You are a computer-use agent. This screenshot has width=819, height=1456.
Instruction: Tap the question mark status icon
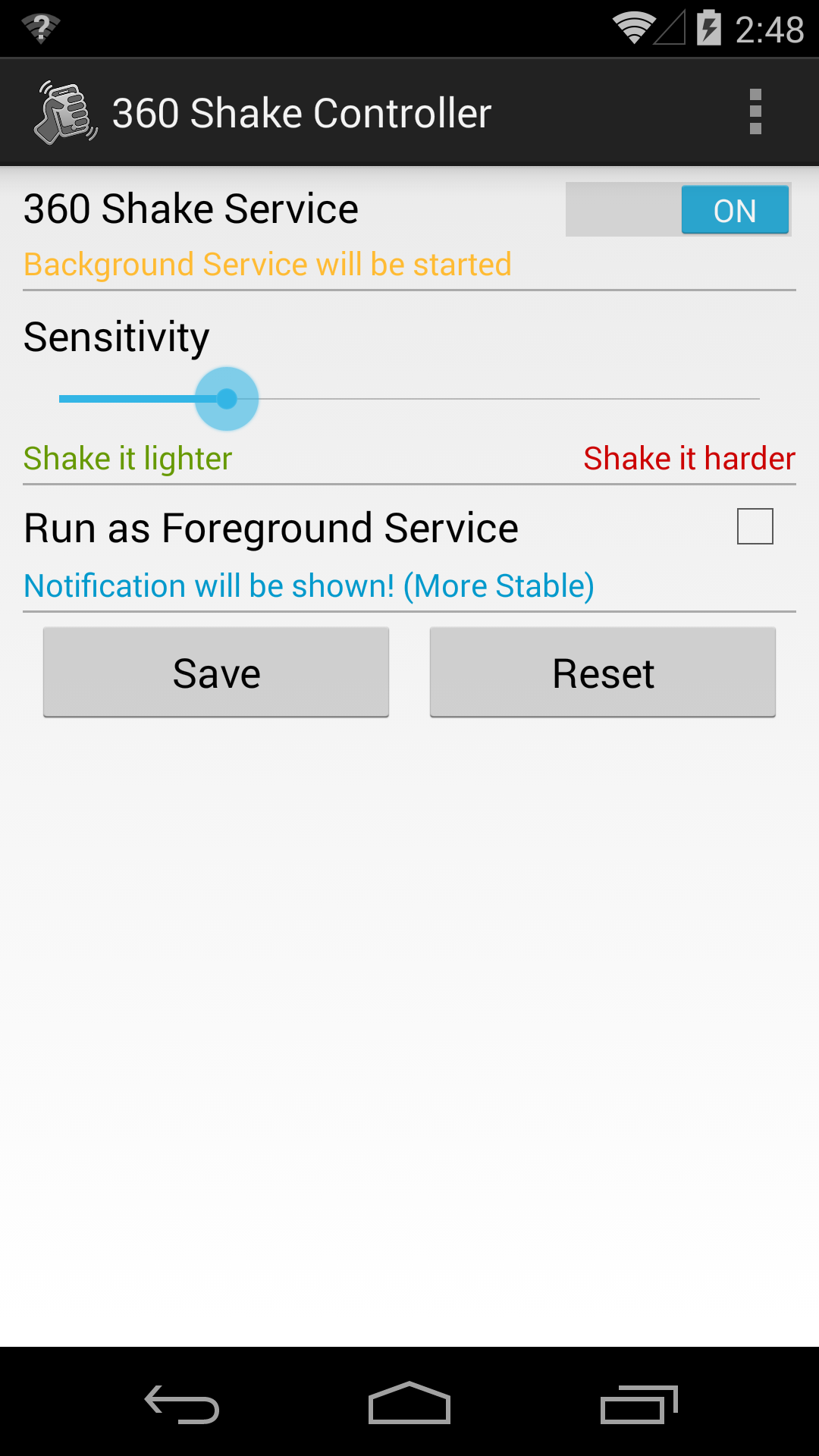42,29
